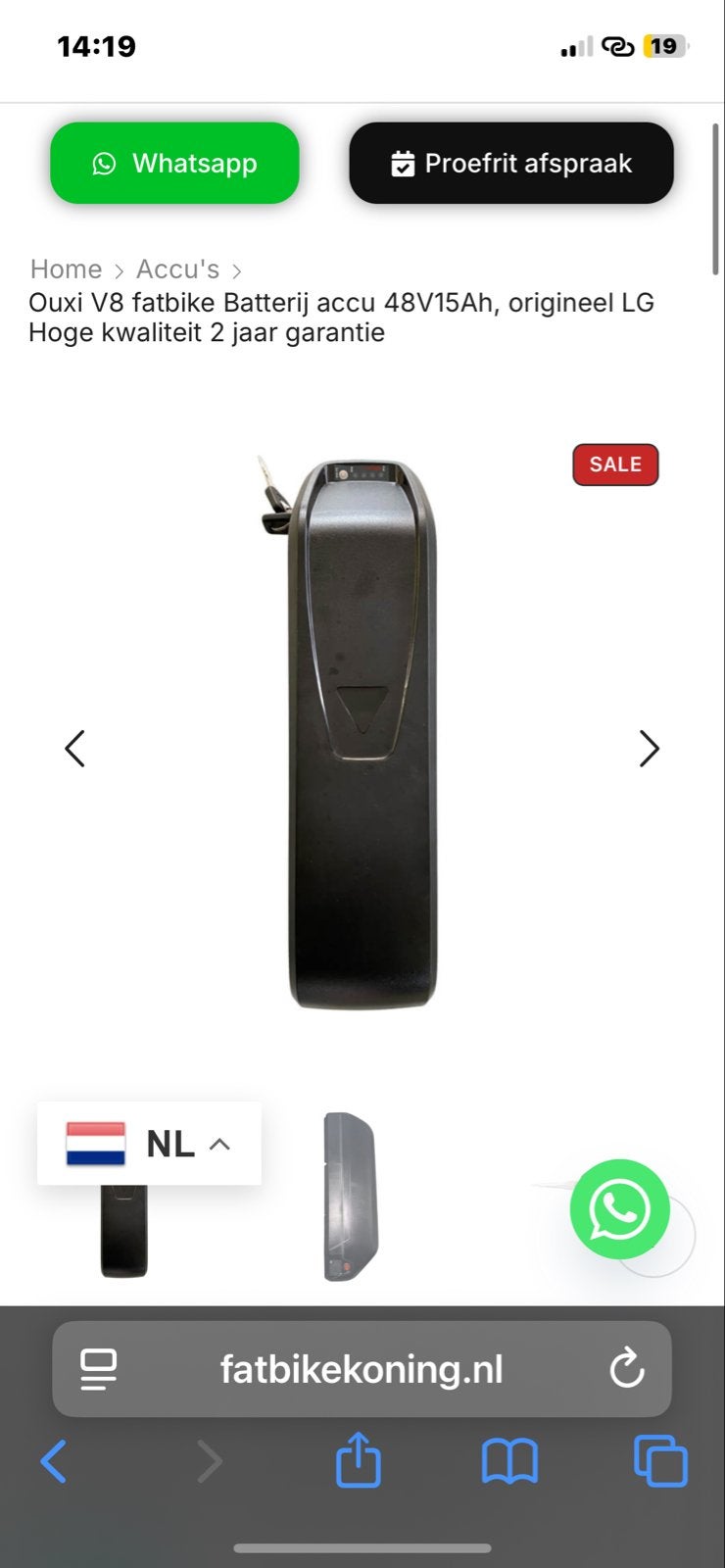Go to the Home breadcrumb link
Image resolution: width=725 pixels, height=1568 pixels.
point(66,269)
